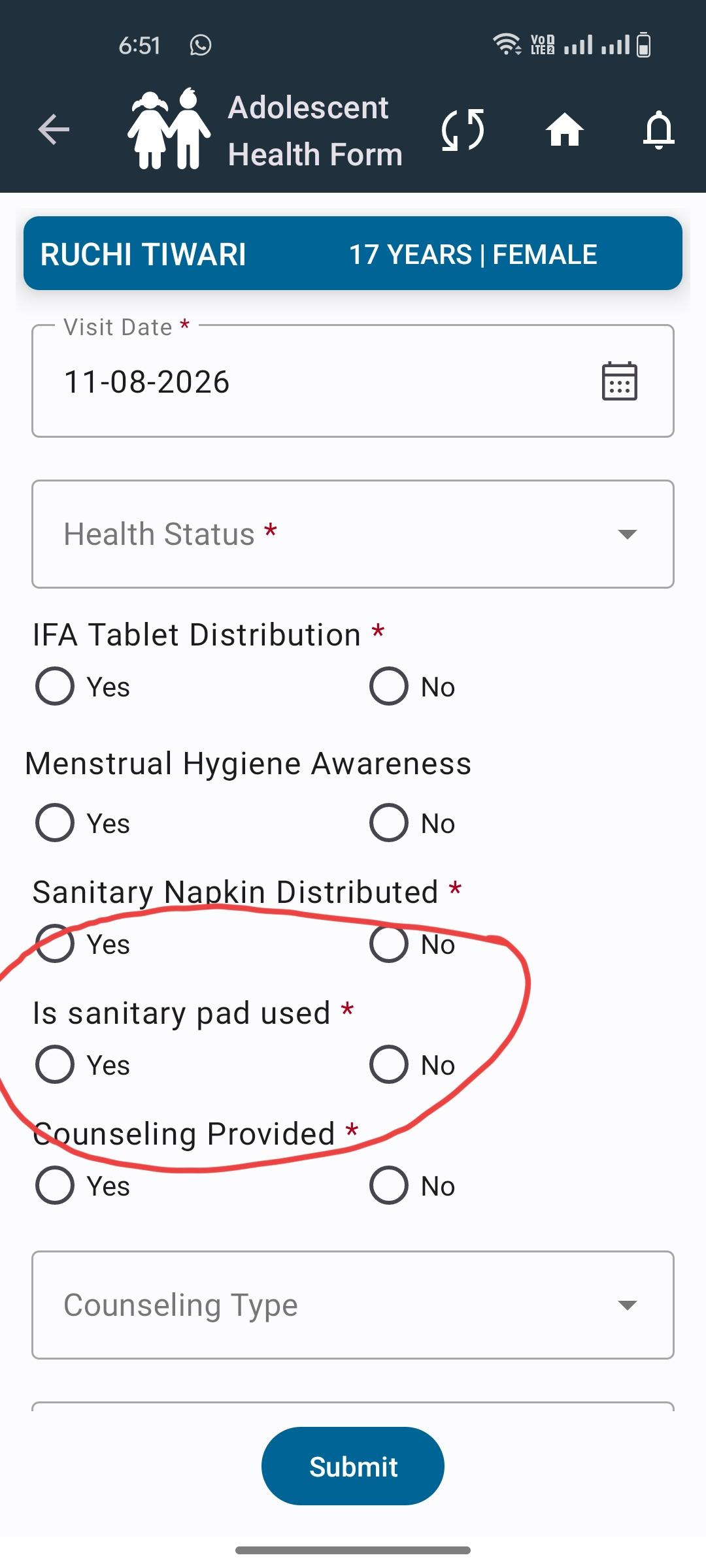Image resolution: width=706 pixels, height=1568 pixels.
Task: Go to the home screen icon
Action: tap(565, 129)
